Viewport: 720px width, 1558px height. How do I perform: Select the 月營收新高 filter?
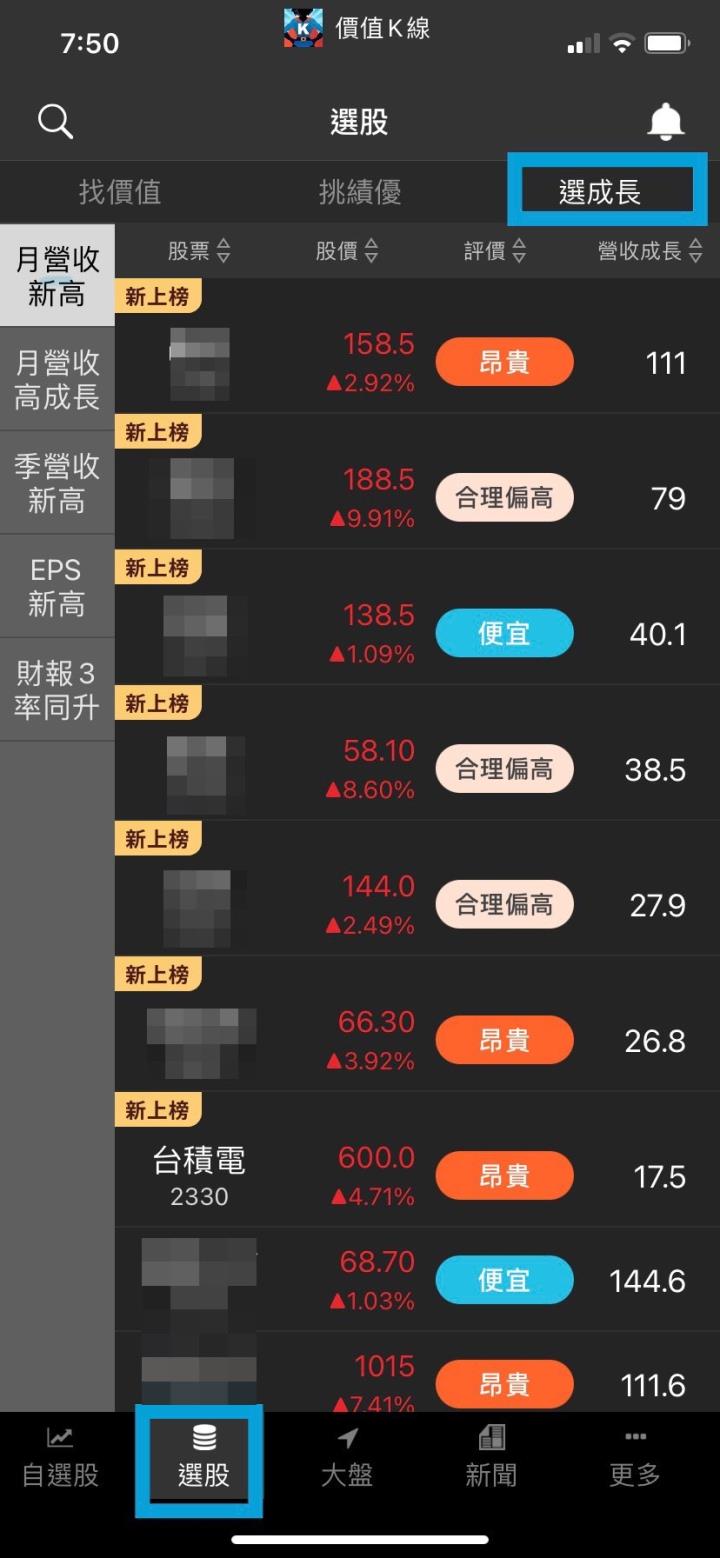tap(57, 277)
